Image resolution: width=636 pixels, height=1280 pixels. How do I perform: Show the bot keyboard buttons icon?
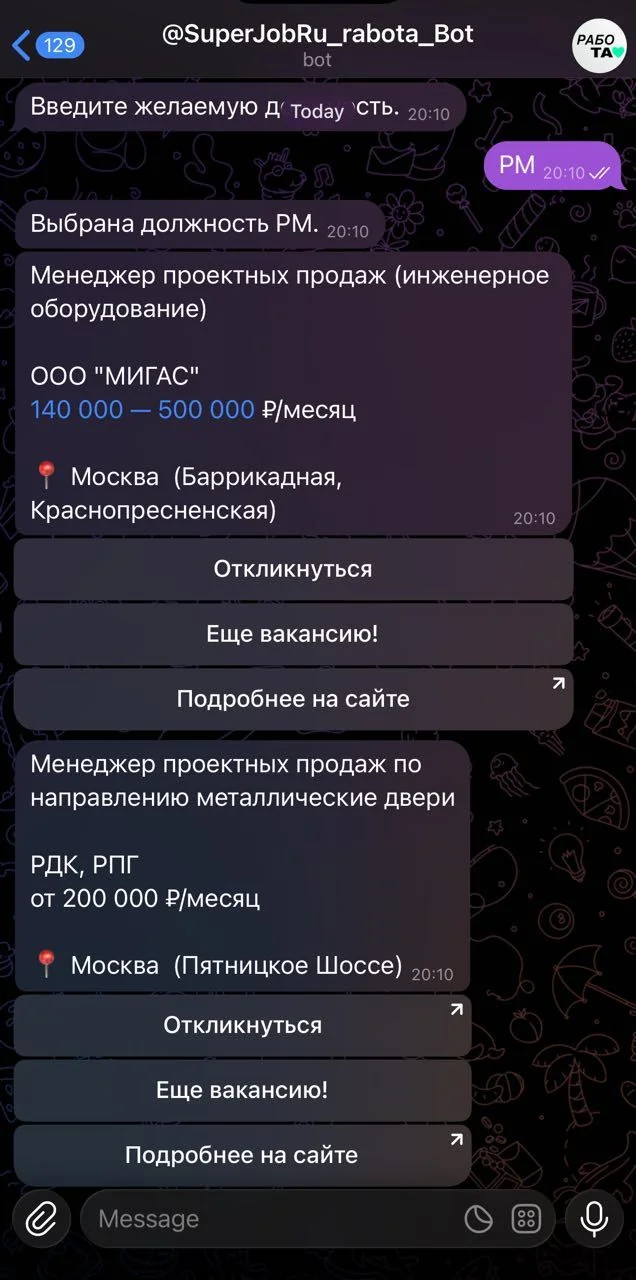coord(526,1219)
